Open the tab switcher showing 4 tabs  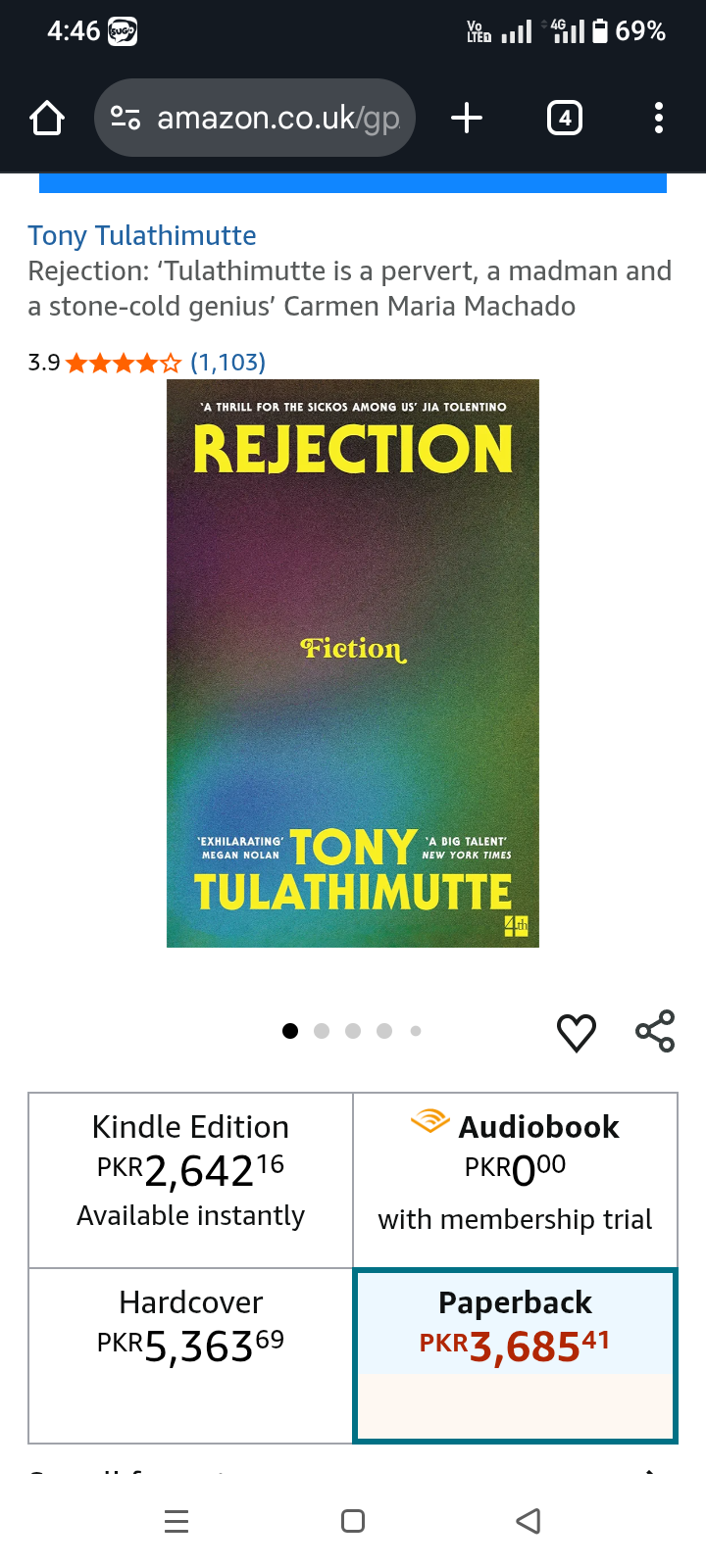pos(565,119)
